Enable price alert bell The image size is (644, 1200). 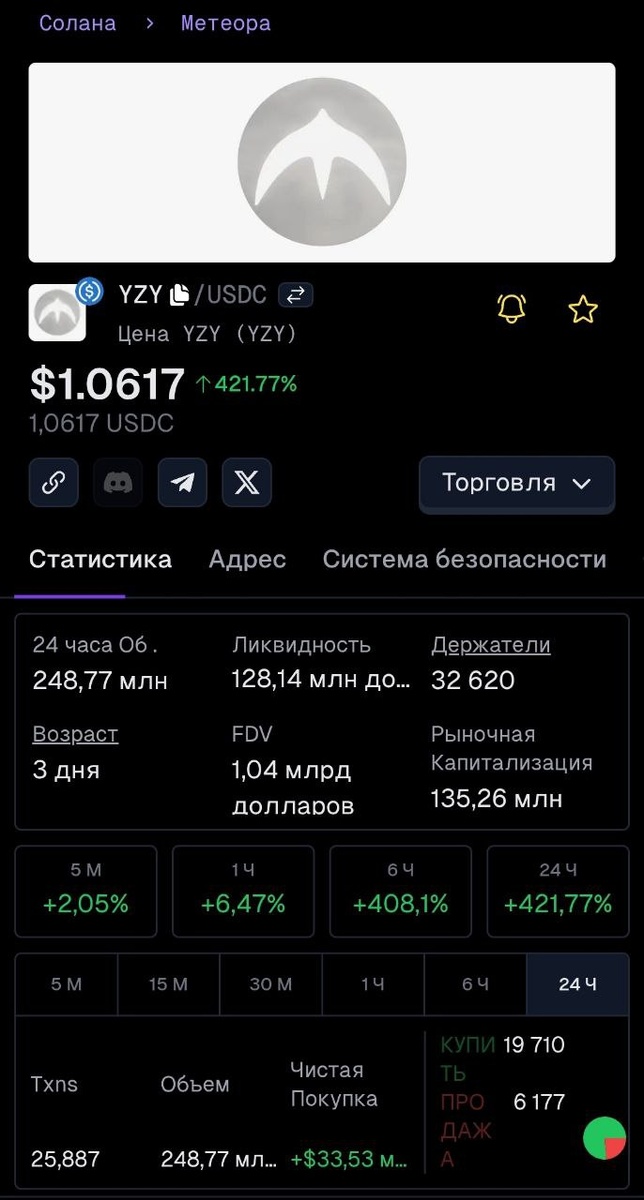(511, 309)
